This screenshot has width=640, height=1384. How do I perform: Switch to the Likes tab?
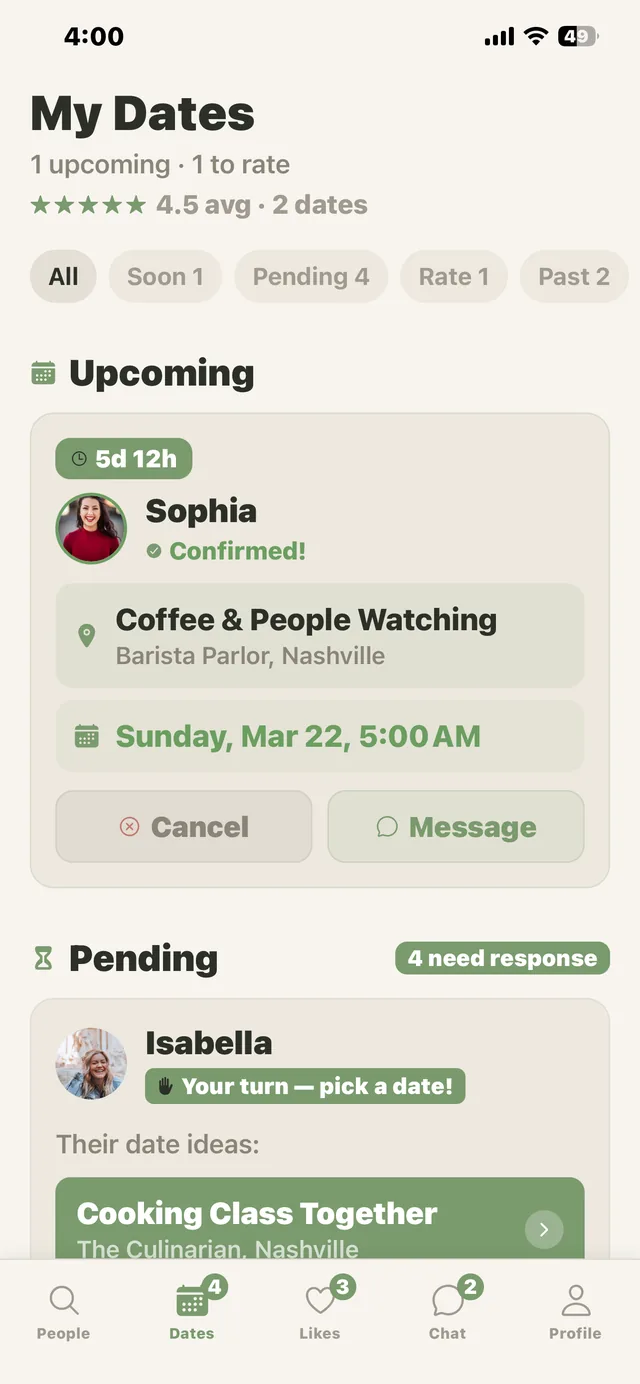coord(320,1311)
